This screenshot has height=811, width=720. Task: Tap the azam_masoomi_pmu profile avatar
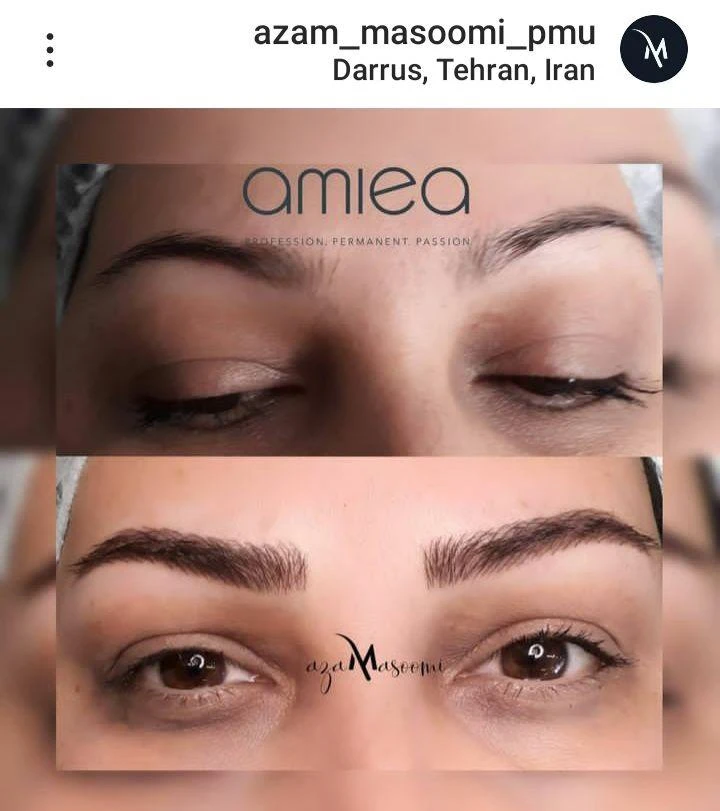click(654, 50)
